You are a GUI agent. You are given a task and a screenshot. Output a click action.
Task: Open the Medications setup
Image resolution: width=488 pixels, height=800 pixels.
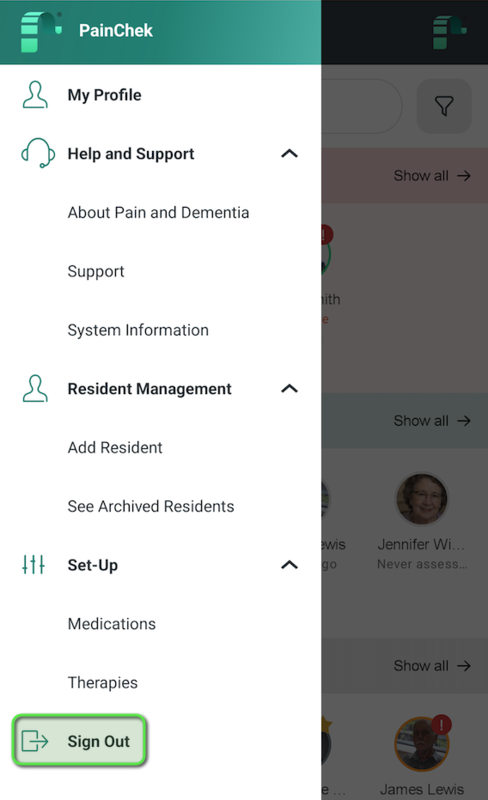point(112,623)
